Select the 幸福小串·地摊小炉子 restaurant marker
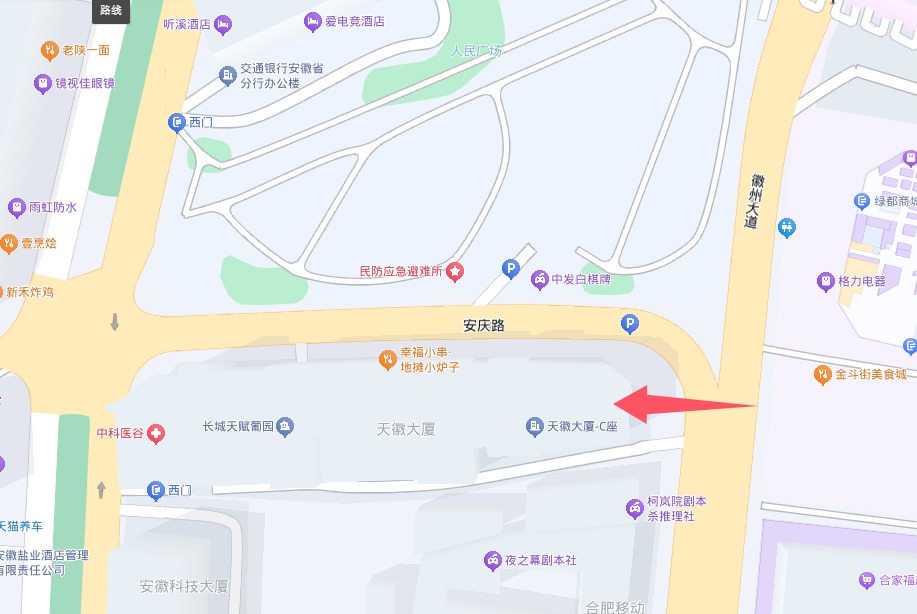 (x=387, y=358)
